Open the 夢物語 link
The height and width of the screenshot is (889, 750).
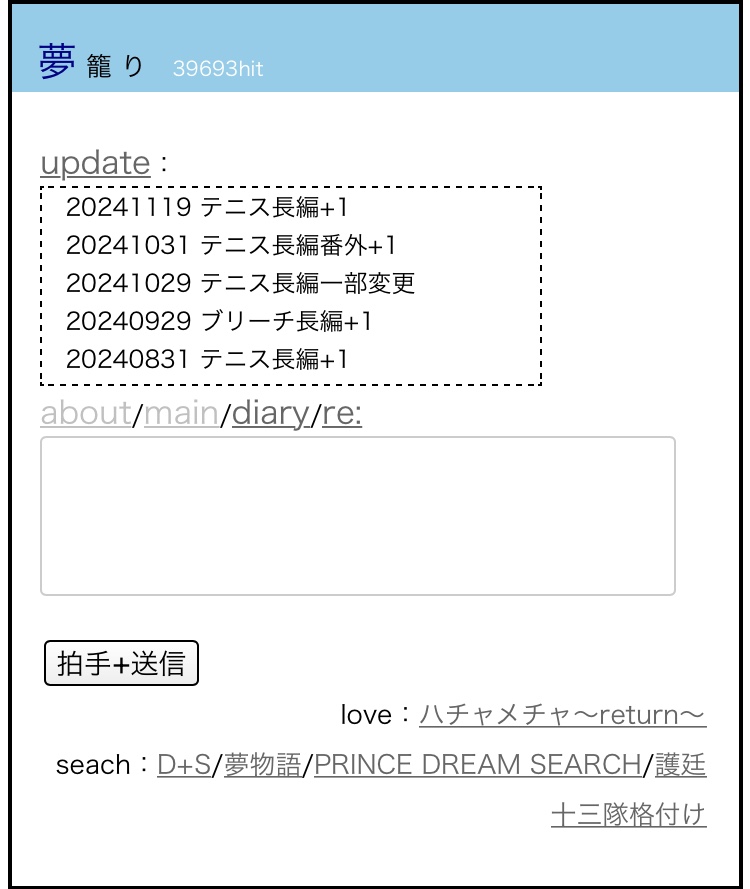262,765
